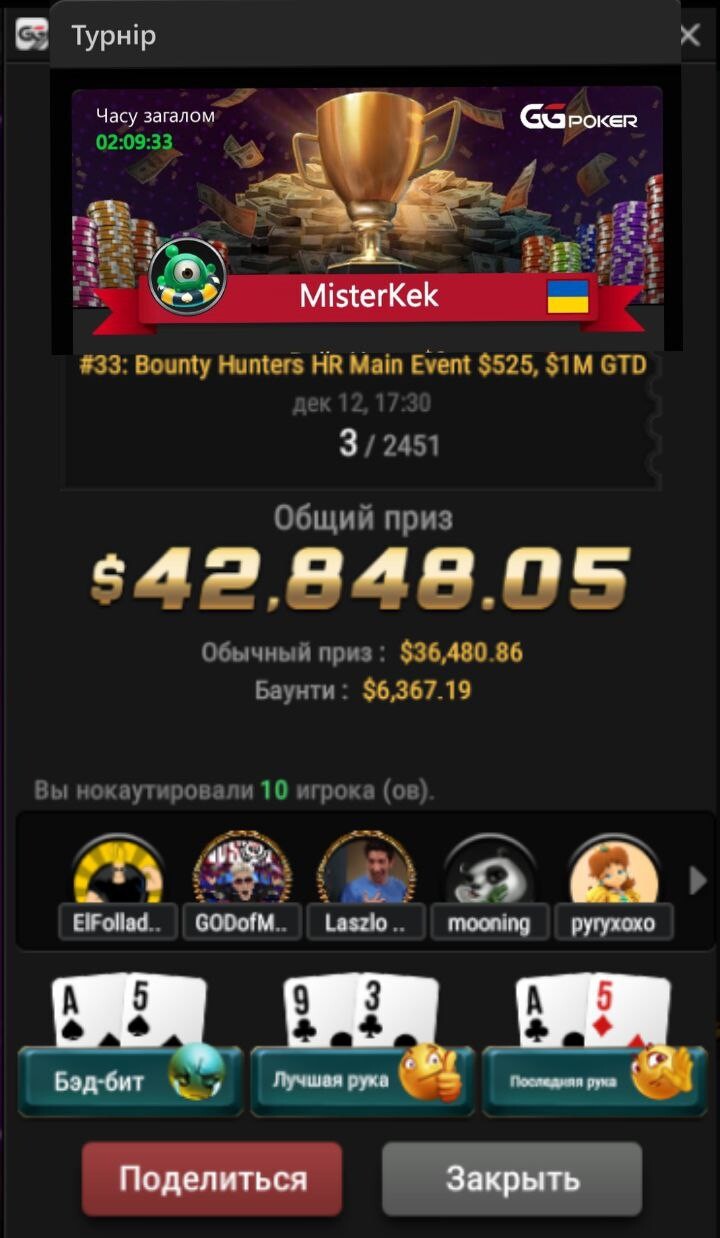View the Бэд-бит hand
720x1238 pixels.
(130, 1080)
